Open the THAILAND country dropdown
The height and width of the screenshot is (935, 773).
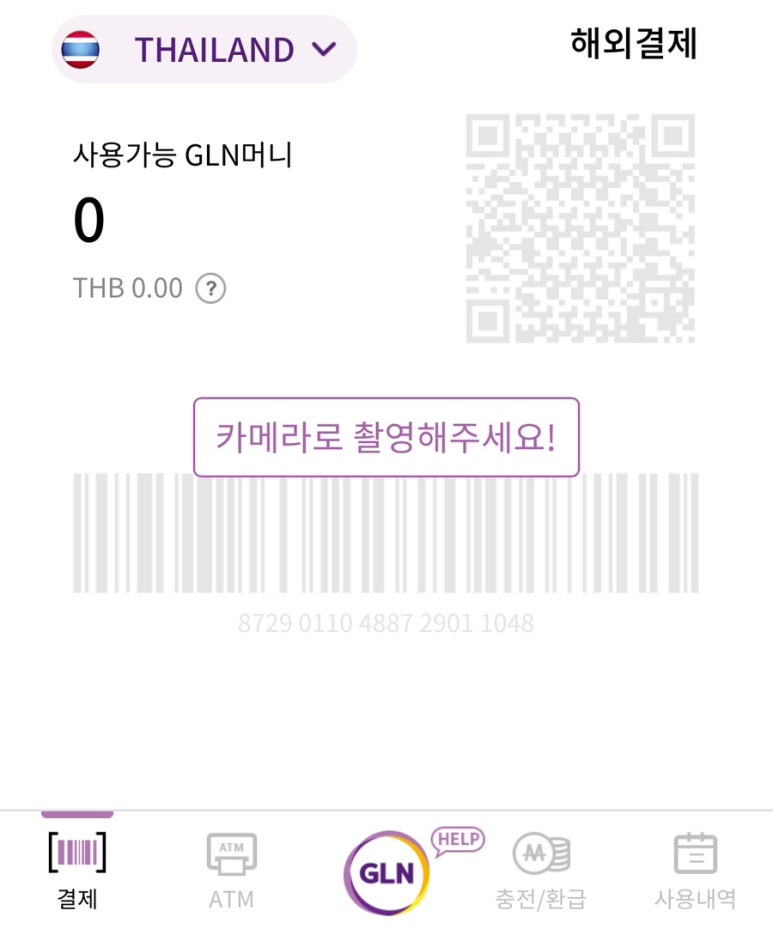pos(204,49)
